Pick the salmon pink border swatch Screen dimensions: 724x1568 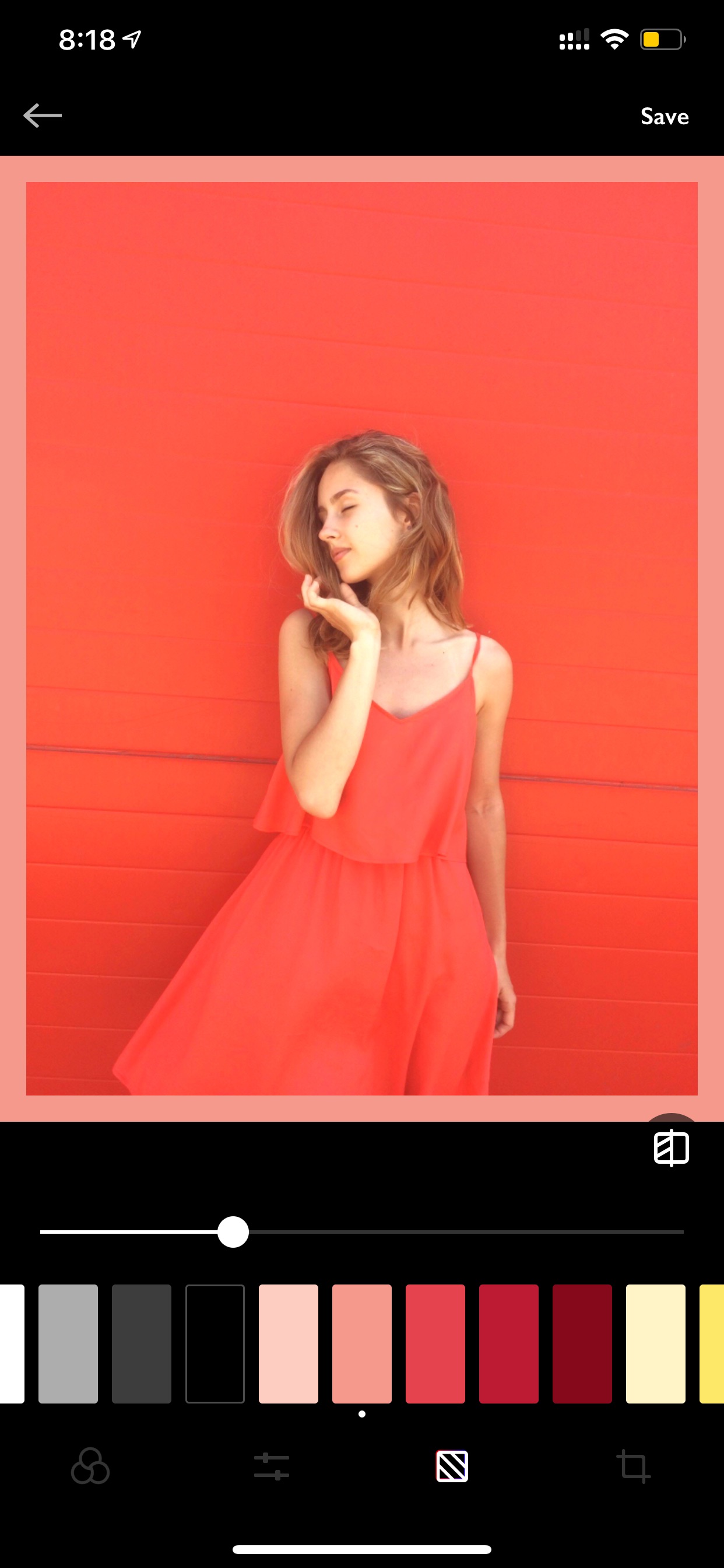(x=362, y=1343)
